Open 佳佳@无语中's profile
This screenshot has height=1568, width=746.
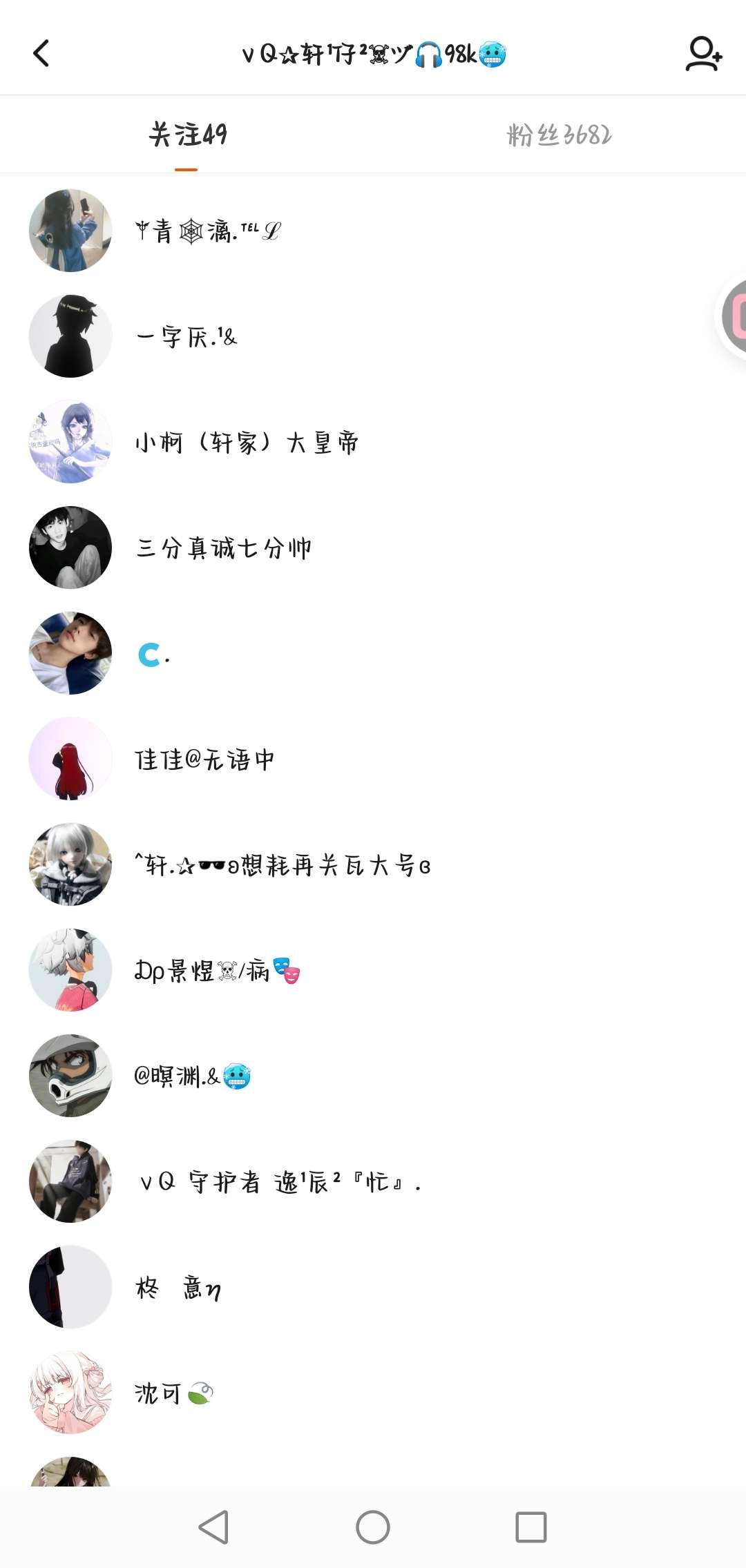pyautogui.click(x=204, y=759)
